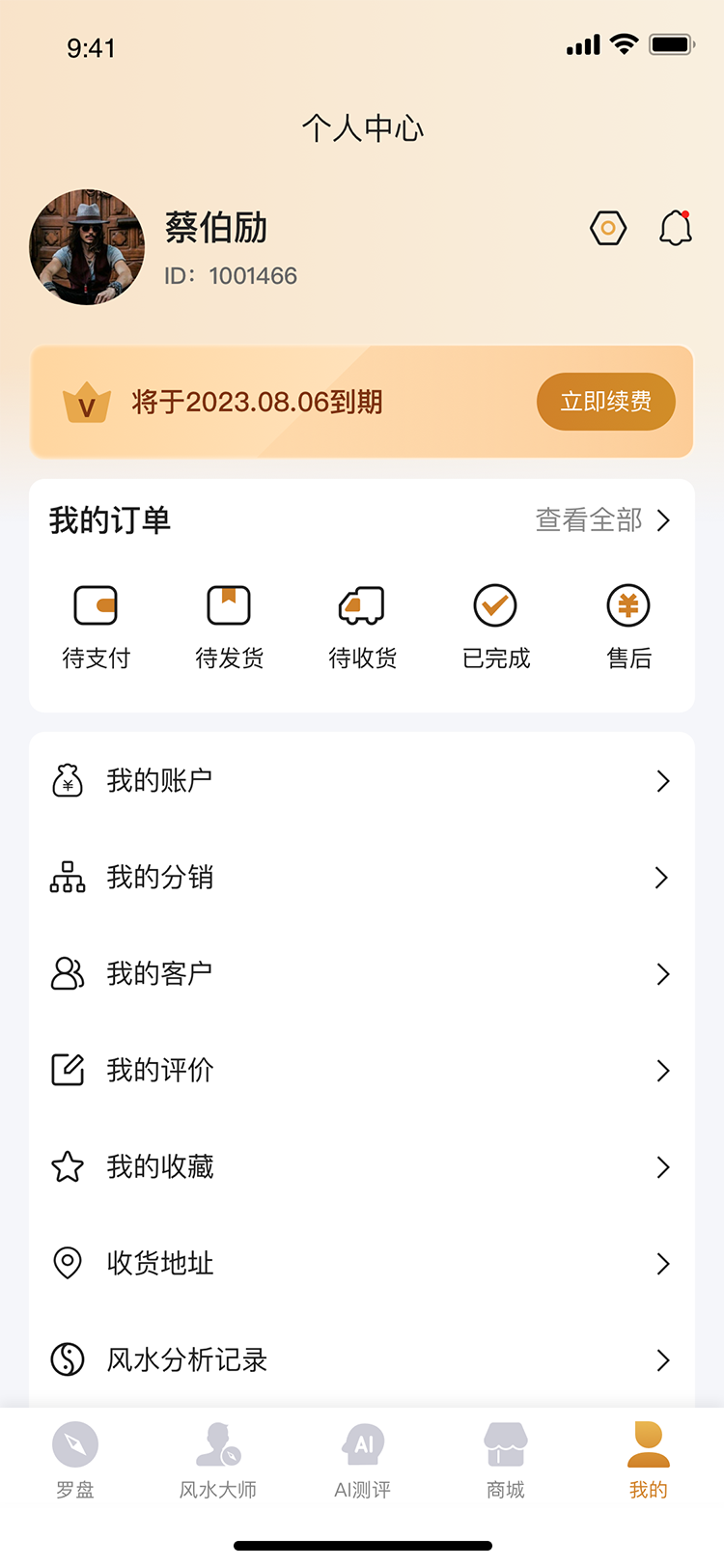Image resolution: width=724 pixels, height=1568 pixels.
Task: Switch to the AI测评 tab
Action: coord(362,1458)
